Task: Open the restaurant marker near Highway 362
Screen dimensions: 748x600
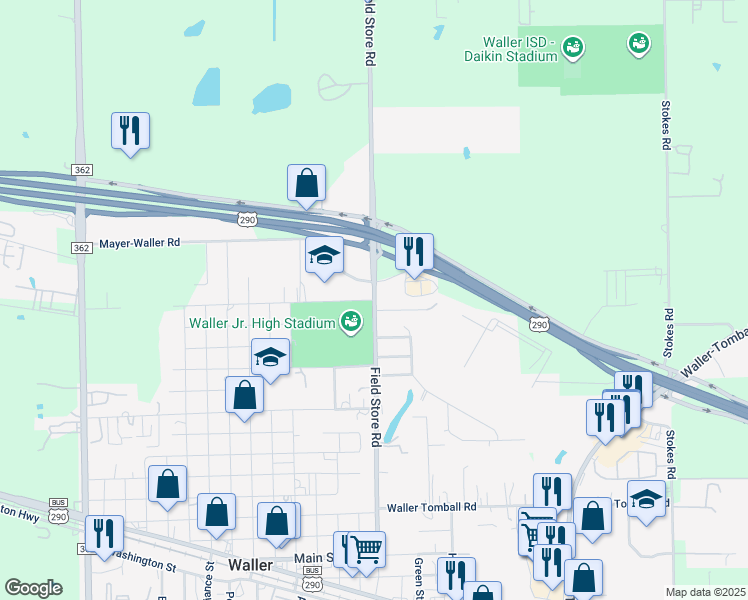Action: click(x=130, y=131)
